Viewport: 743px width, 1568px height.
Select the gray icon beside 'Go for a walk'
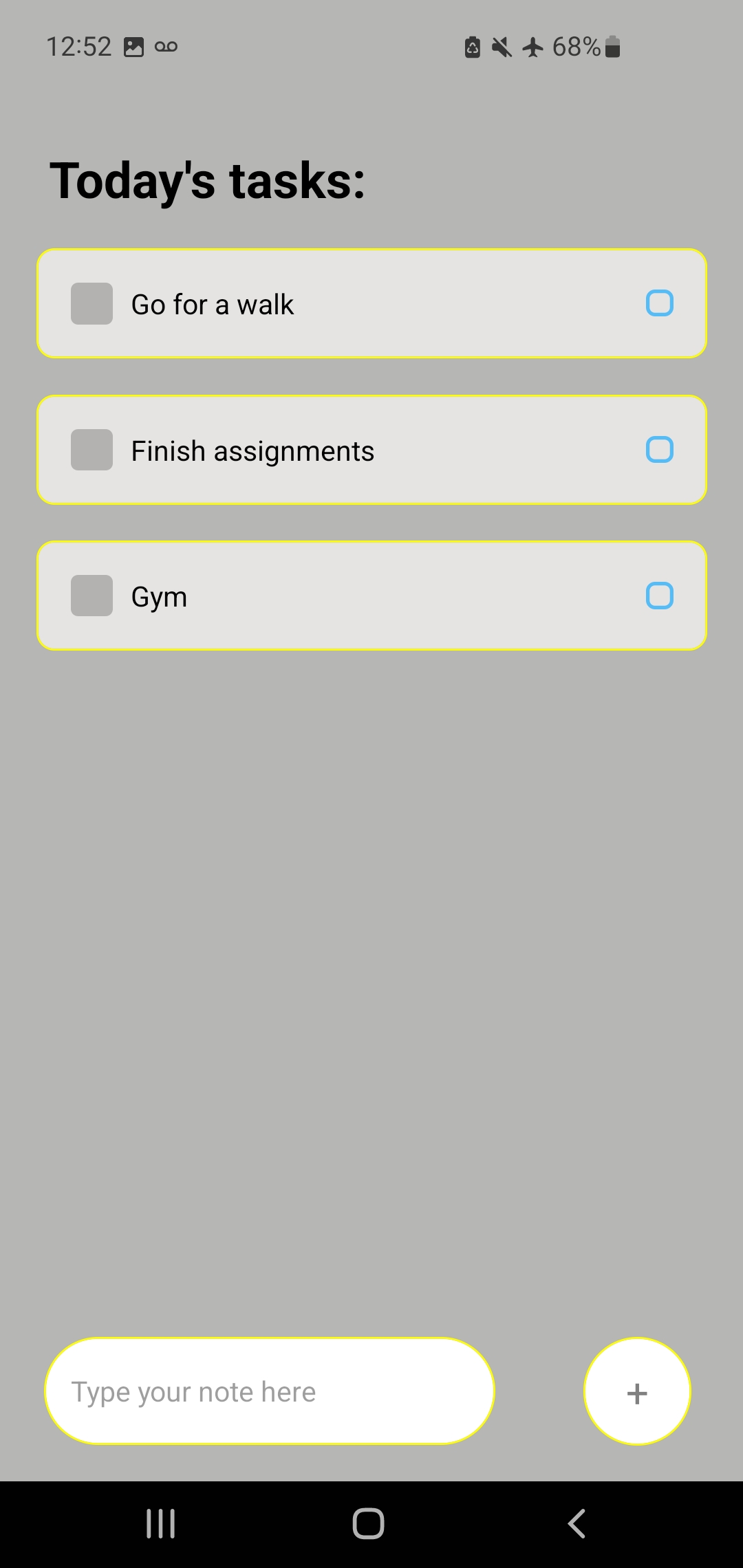[91, 303]
